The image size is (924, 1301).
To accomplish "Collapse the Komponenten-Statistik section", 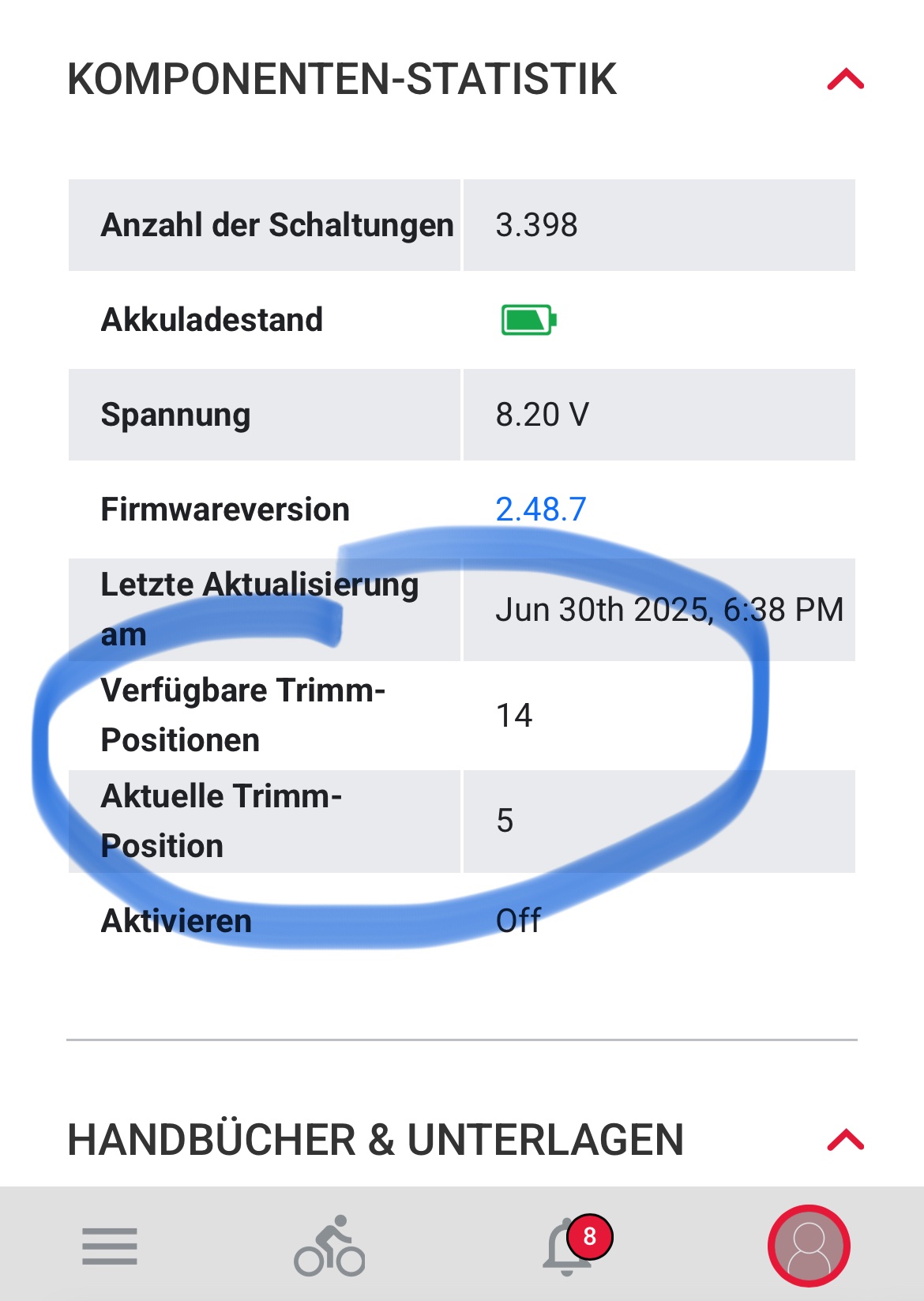I will tap(845, 80).
